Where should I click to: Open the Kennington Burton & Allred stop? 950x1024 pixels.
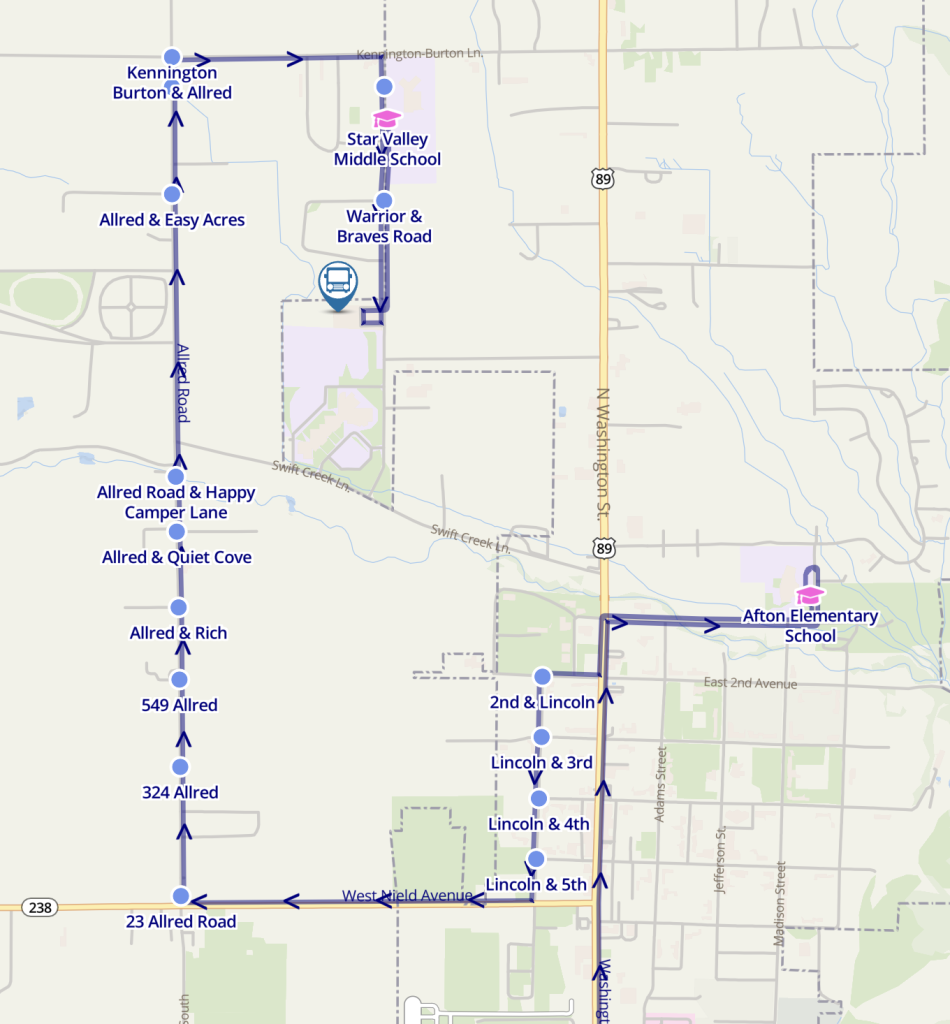pos(171,57)
